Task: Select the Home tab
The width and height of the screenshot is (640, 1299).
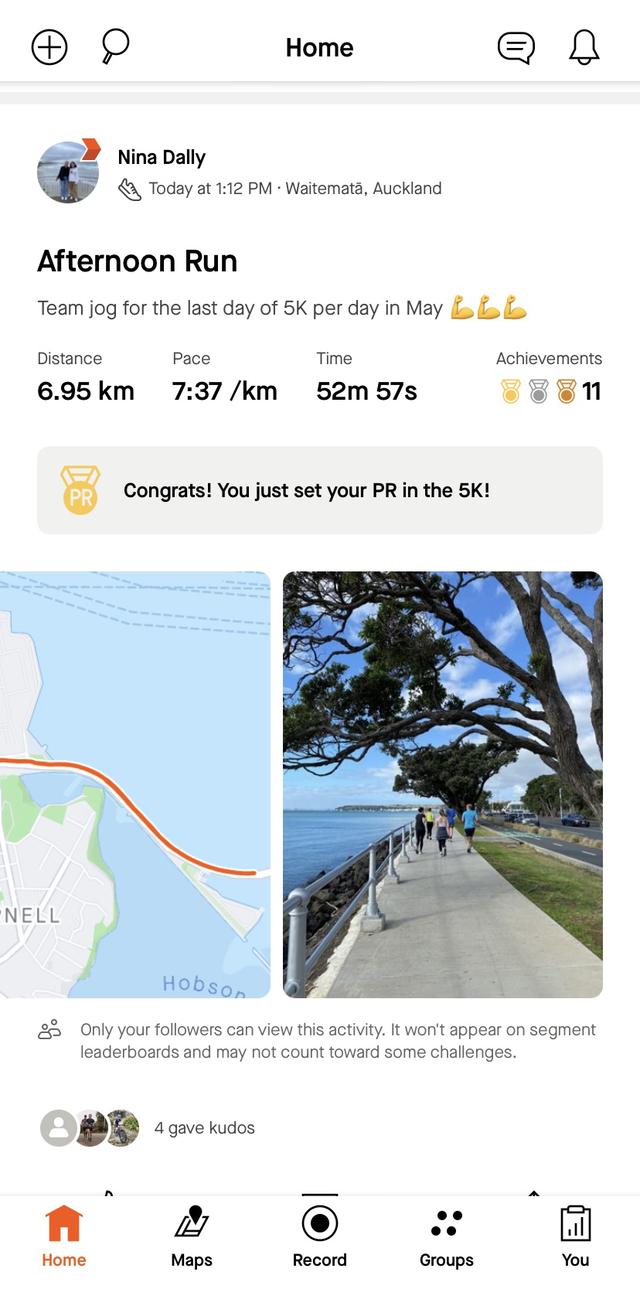Action: 64,1236
